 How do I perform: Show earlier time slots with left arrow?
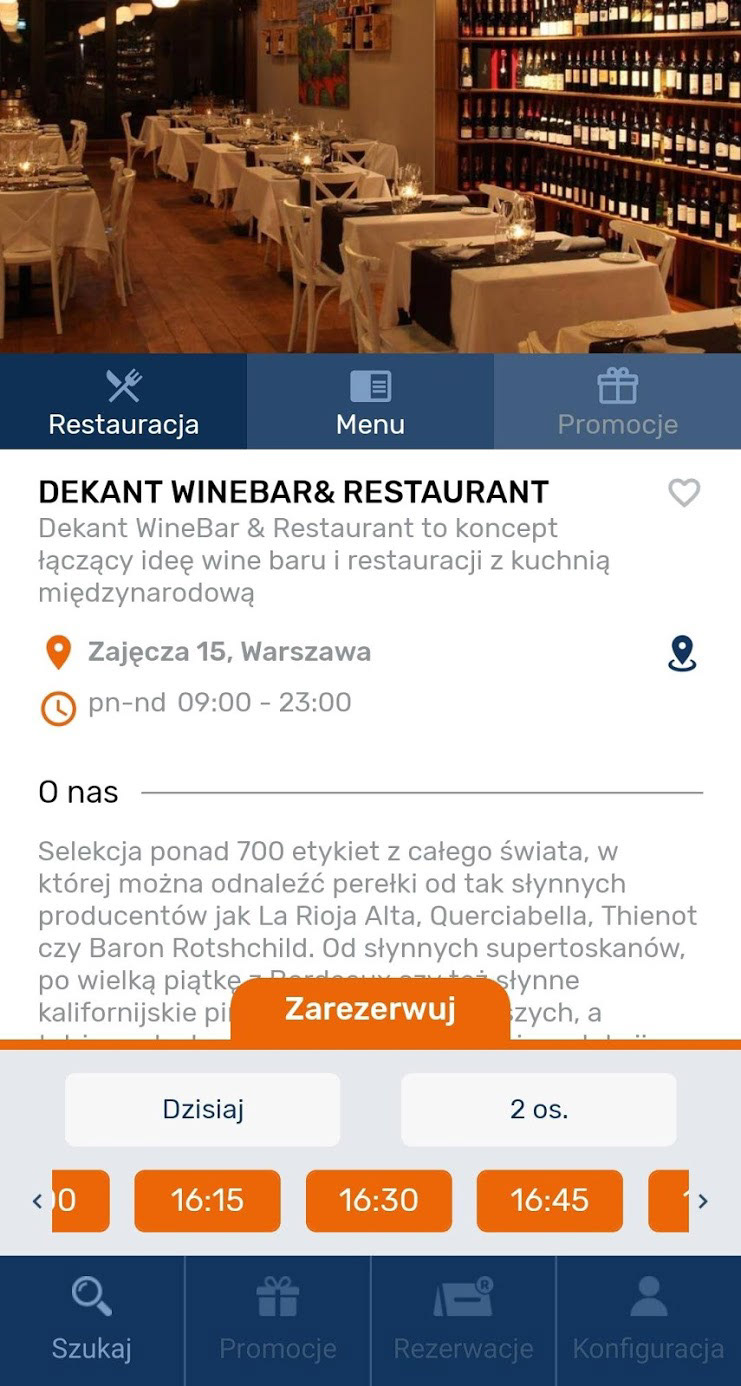pos(37,1201)
